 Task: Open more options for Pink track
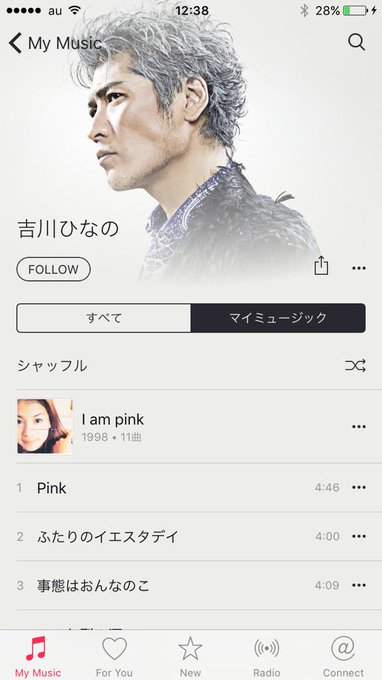[x=359, y=487]
